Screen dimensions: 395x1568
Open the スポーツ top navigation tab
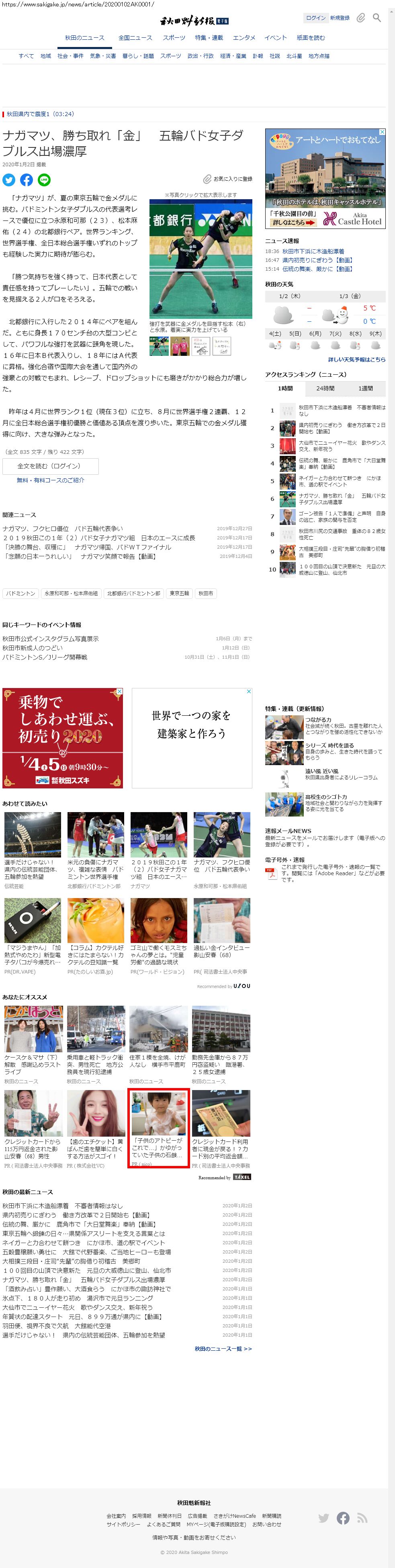[x=174, y=38]
